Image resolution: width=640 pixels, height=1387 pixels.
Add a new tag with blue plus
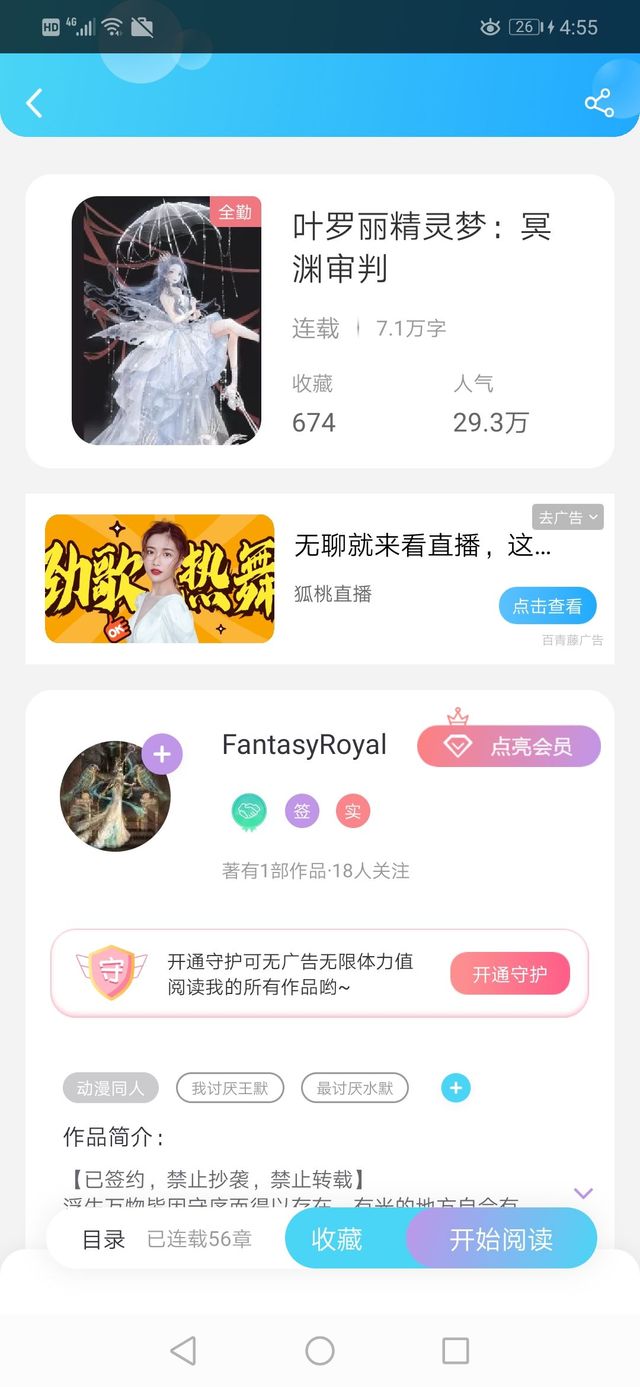(x=456, y=1088)
